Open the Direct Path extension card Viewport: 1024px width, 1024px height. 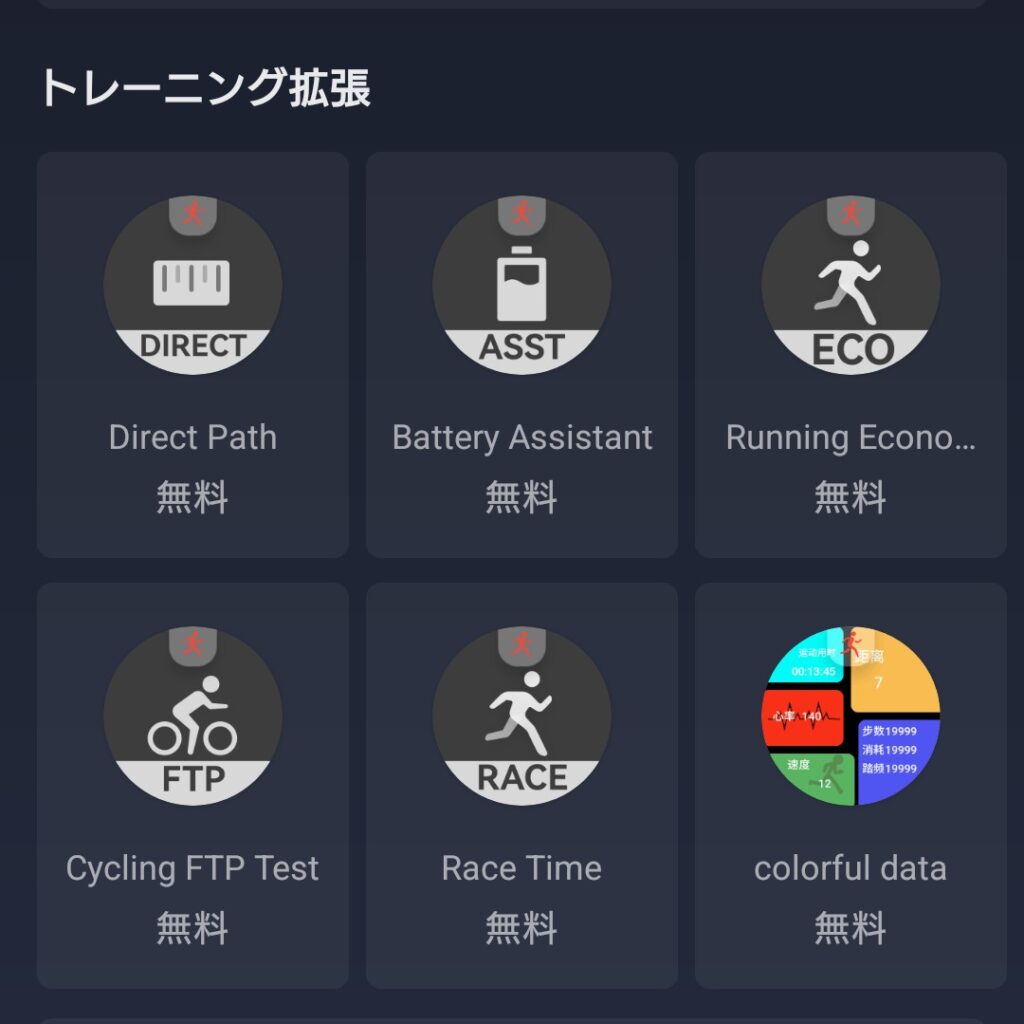point(192,354)
